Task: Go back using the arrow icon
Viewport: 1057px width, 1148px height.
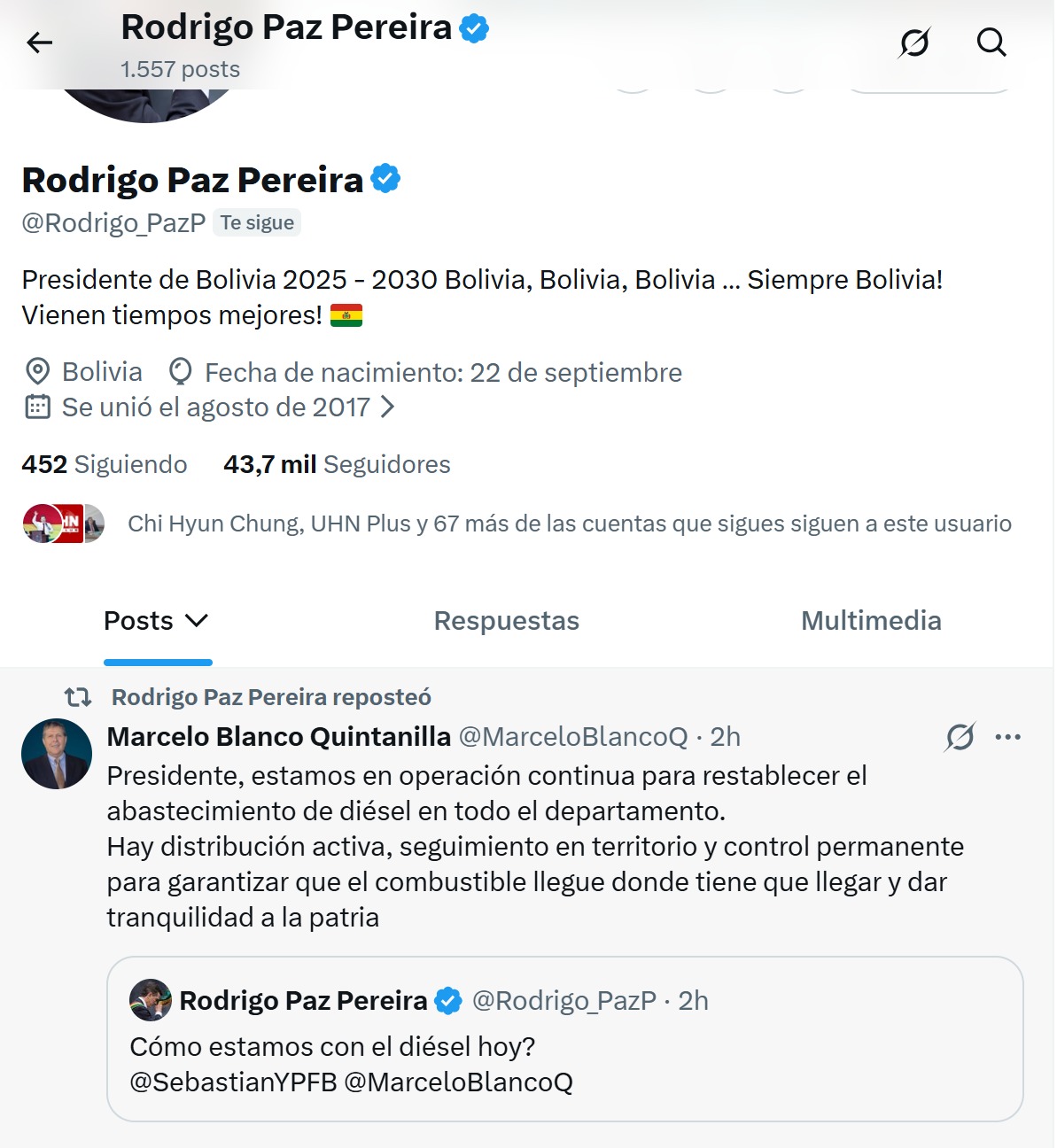Action: pyautogui.click(x=40, y=43)
